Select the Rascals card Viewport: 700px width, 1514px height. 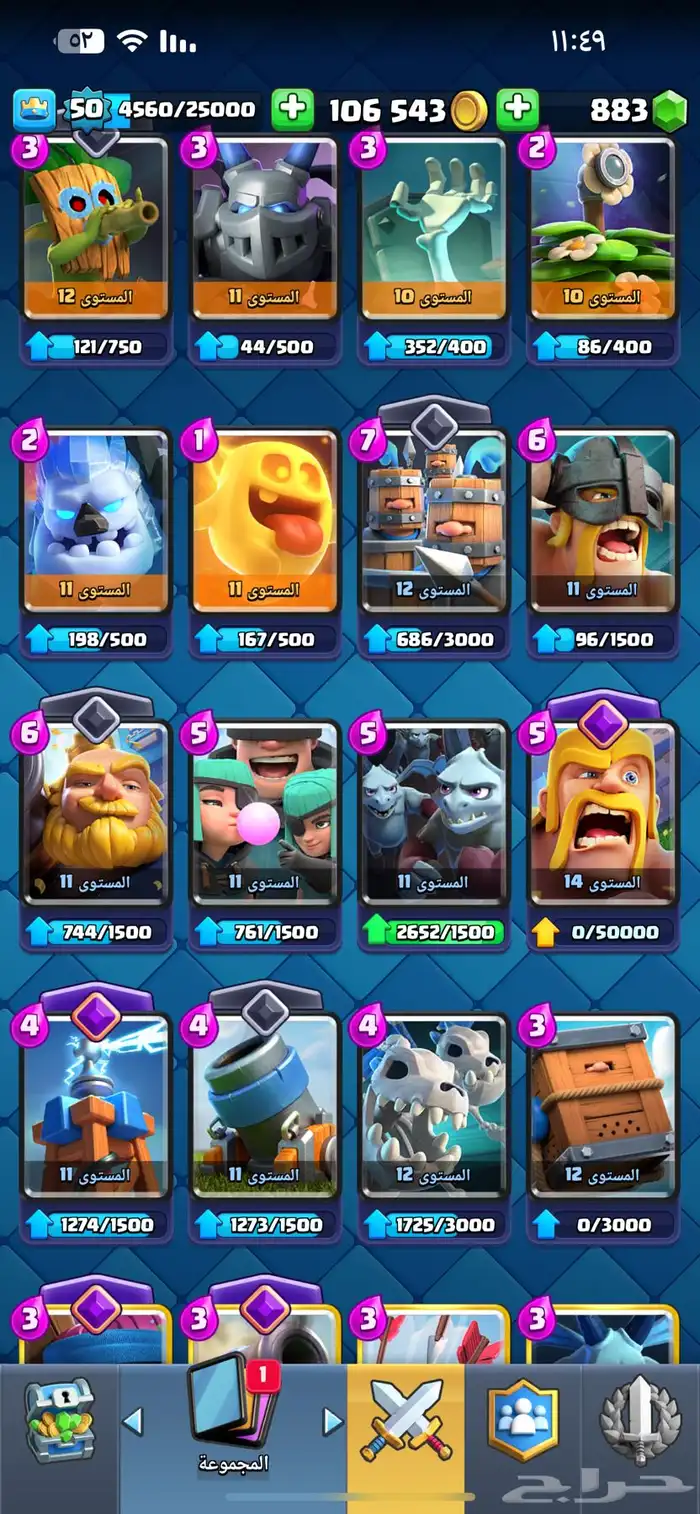click(265, 812)
